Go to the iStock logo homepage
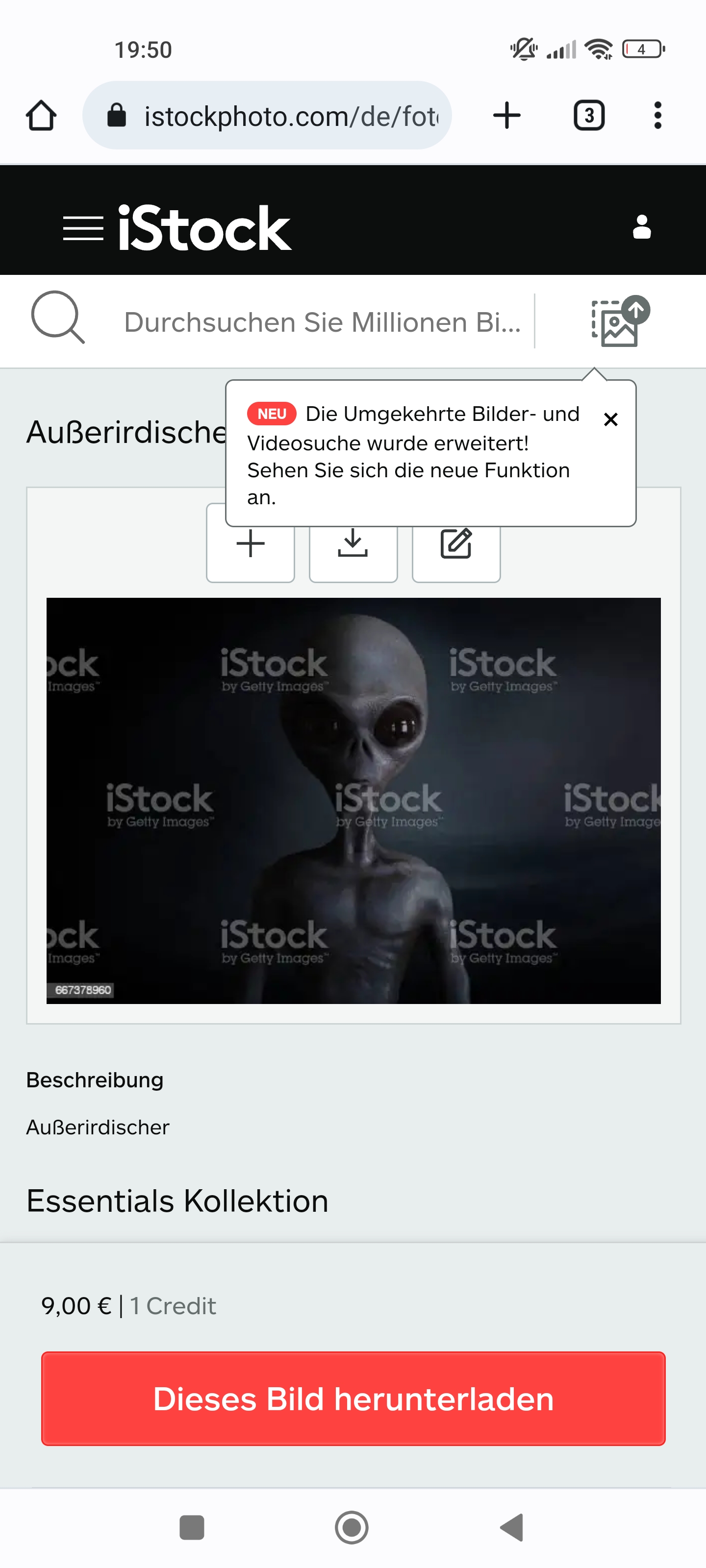 tap(204, 228)
